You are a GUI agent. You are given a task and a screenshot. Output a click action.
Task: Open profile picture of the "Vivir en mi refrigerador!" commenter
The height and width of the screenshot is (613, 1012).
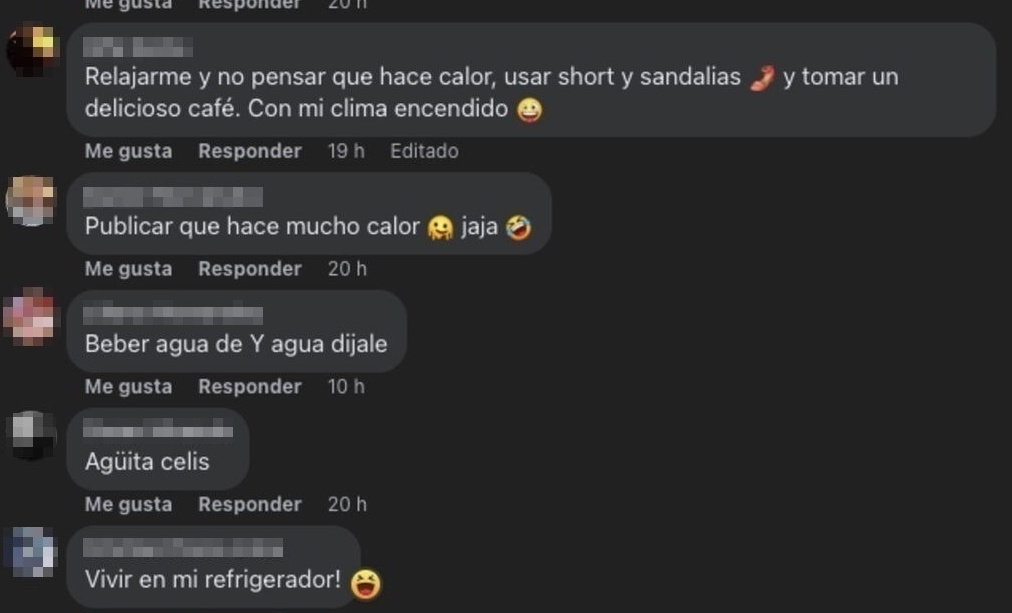[32, 552]
